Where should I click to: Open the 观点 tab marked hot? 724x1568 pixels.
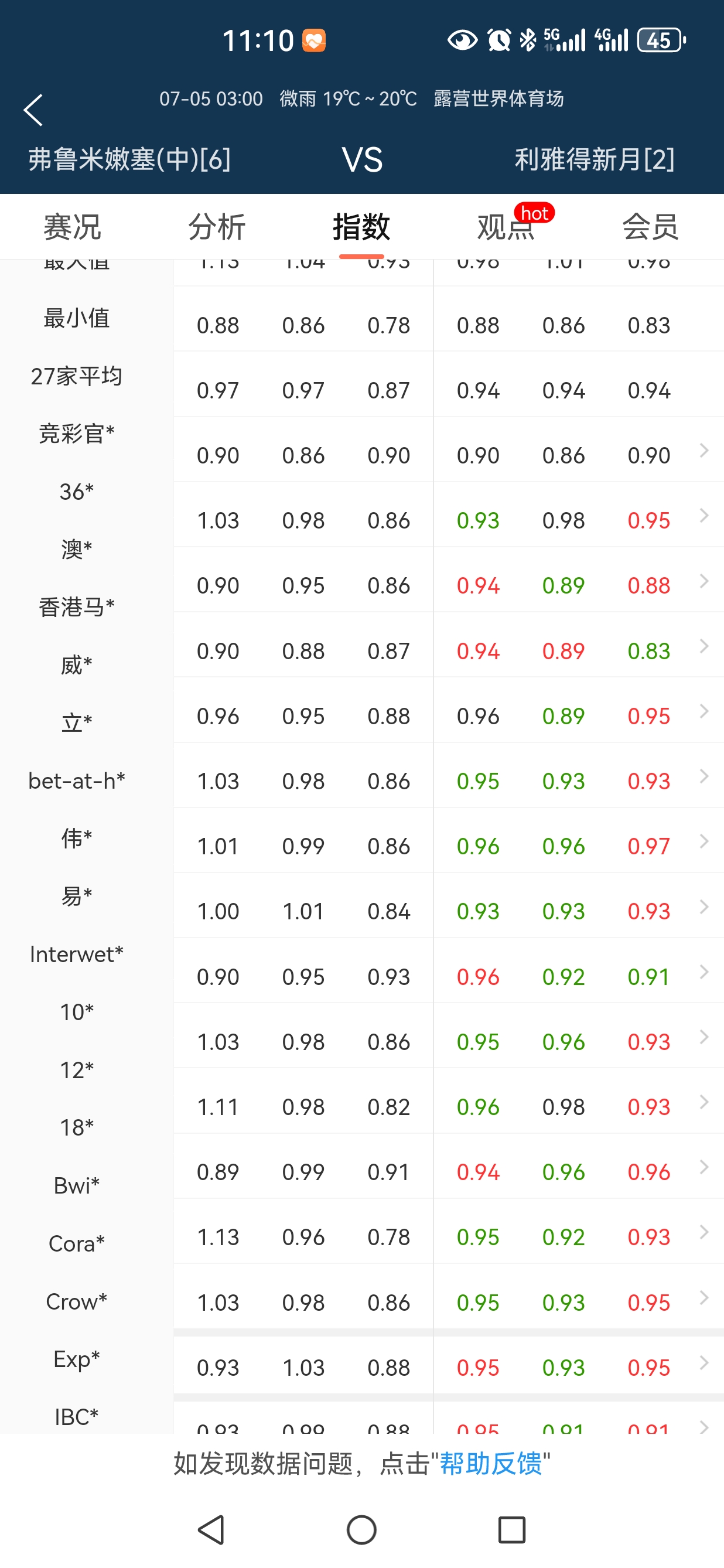506,227
